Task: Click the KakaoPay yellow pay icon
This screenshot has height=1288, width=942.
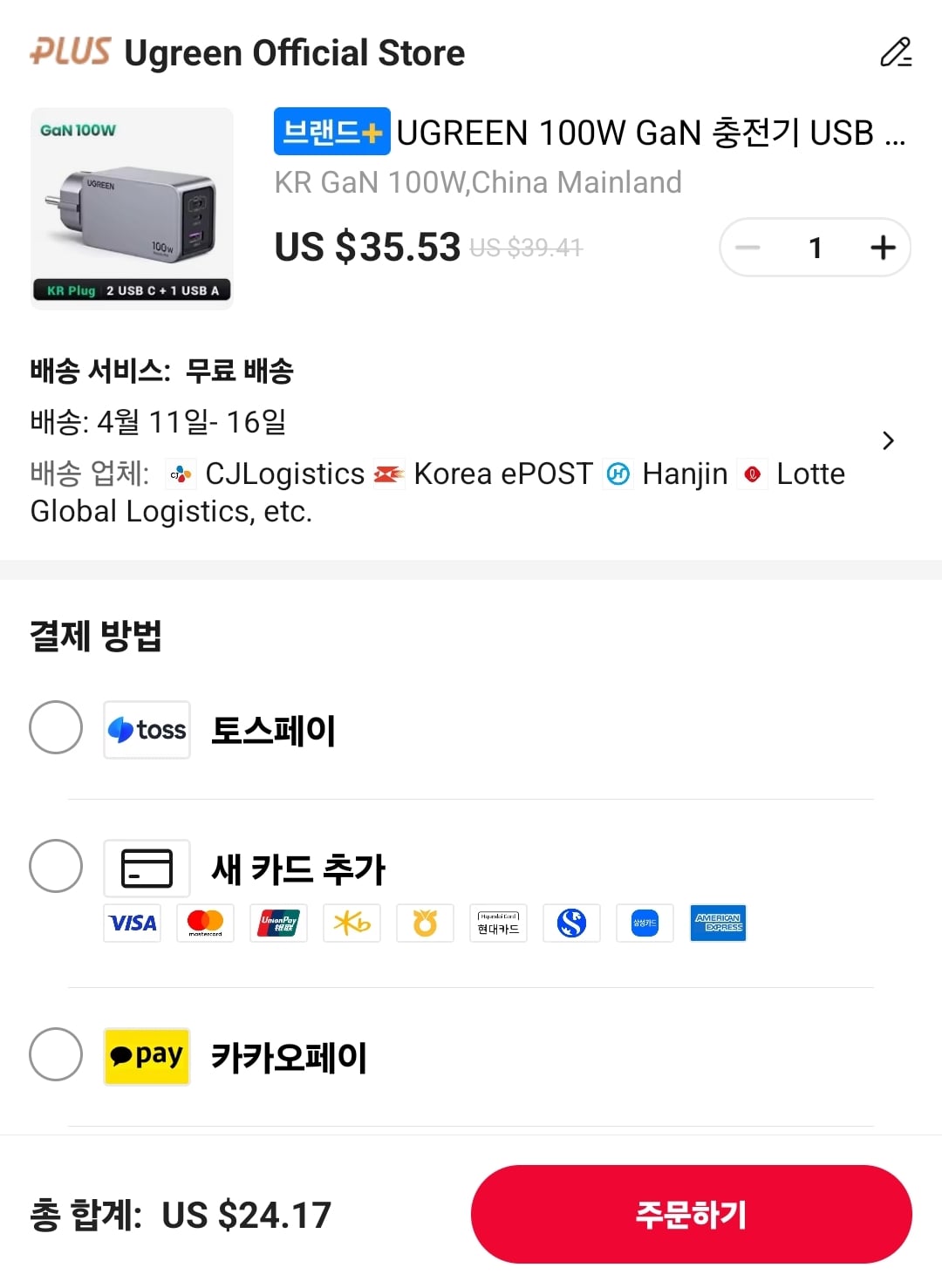Action: click(146, 1056)
